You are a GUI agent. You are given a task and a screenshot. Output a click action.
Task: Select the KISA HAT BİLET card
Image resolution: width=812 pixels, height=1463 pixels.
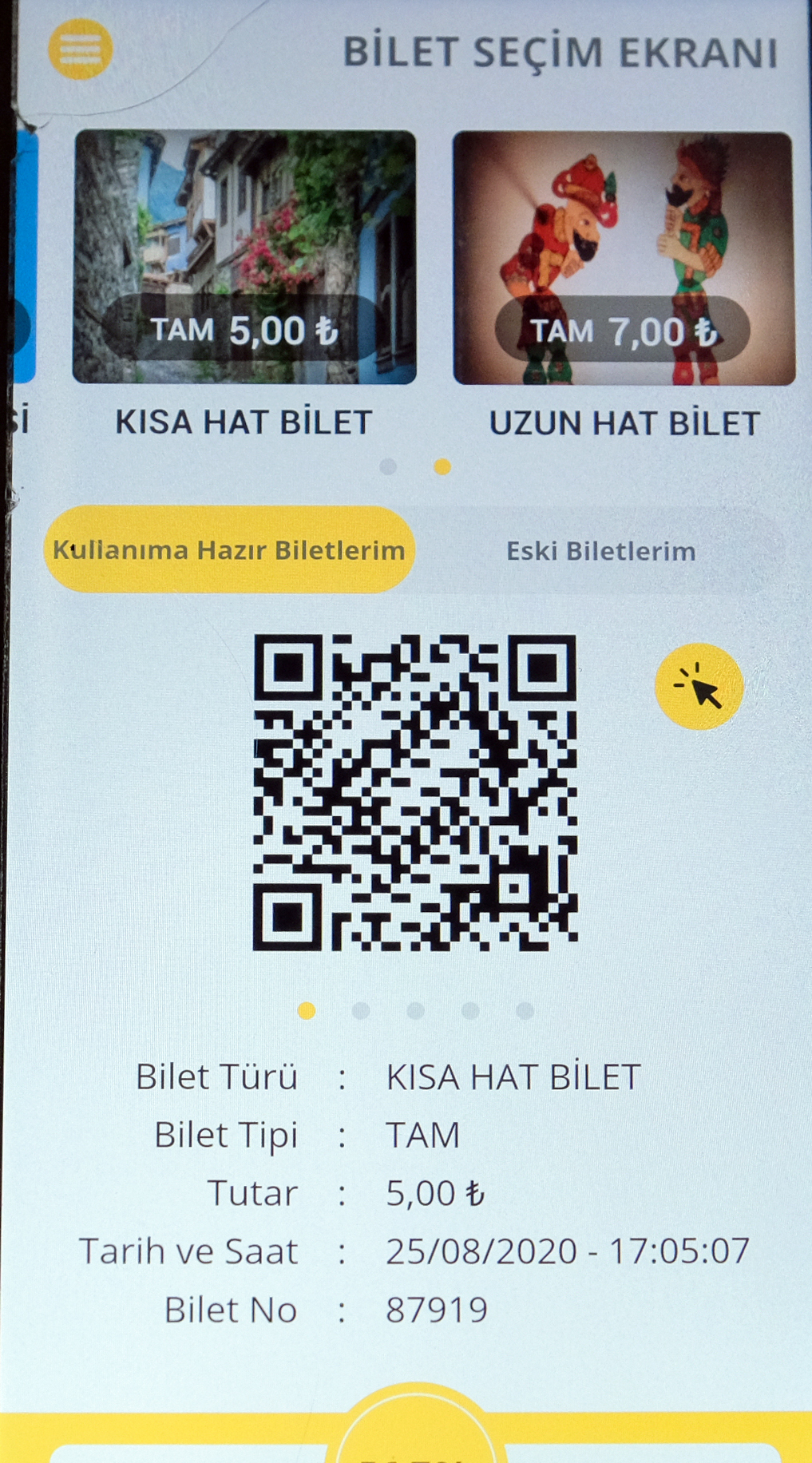point(244,258)
